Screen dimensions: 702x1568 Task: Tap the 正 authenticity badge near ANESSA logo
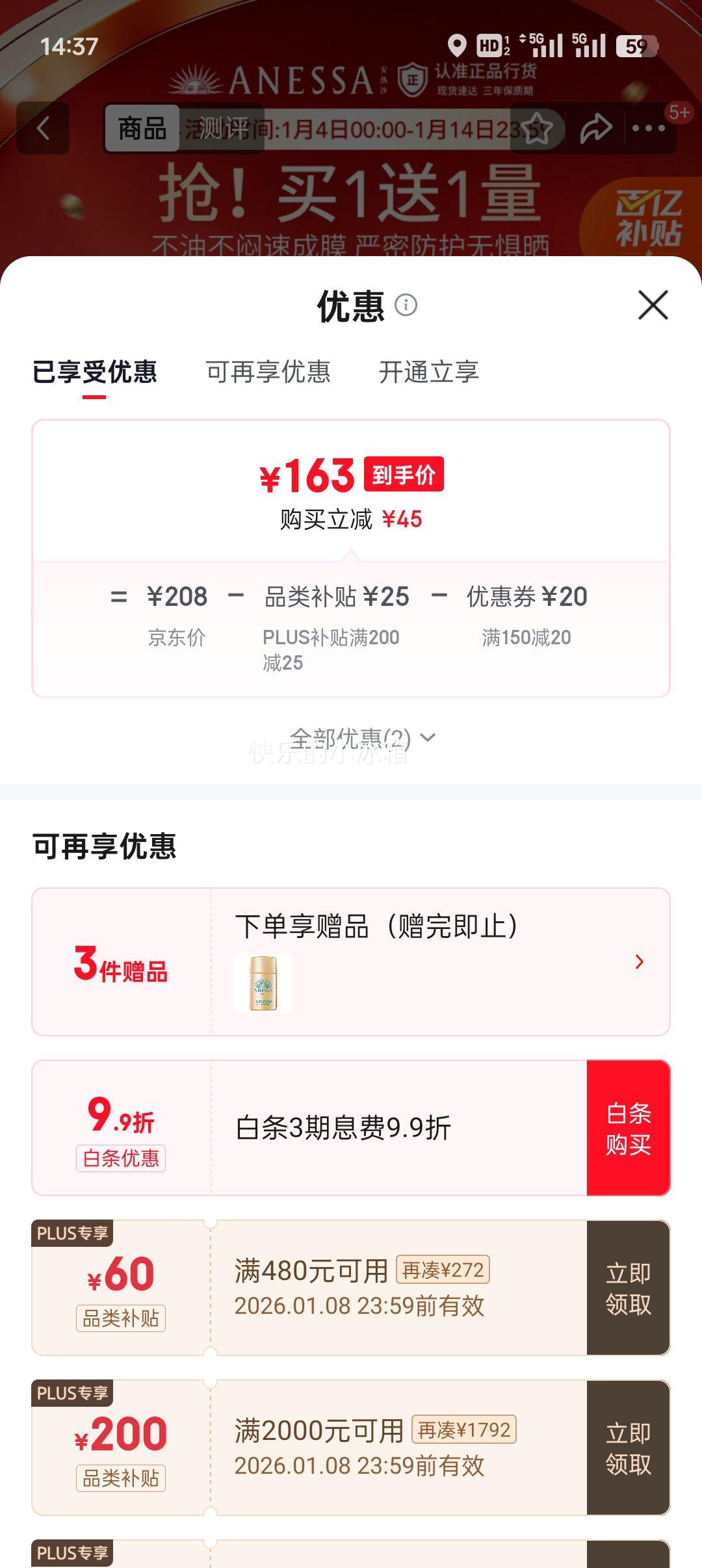pyautogui.click(x=411, y=76)
